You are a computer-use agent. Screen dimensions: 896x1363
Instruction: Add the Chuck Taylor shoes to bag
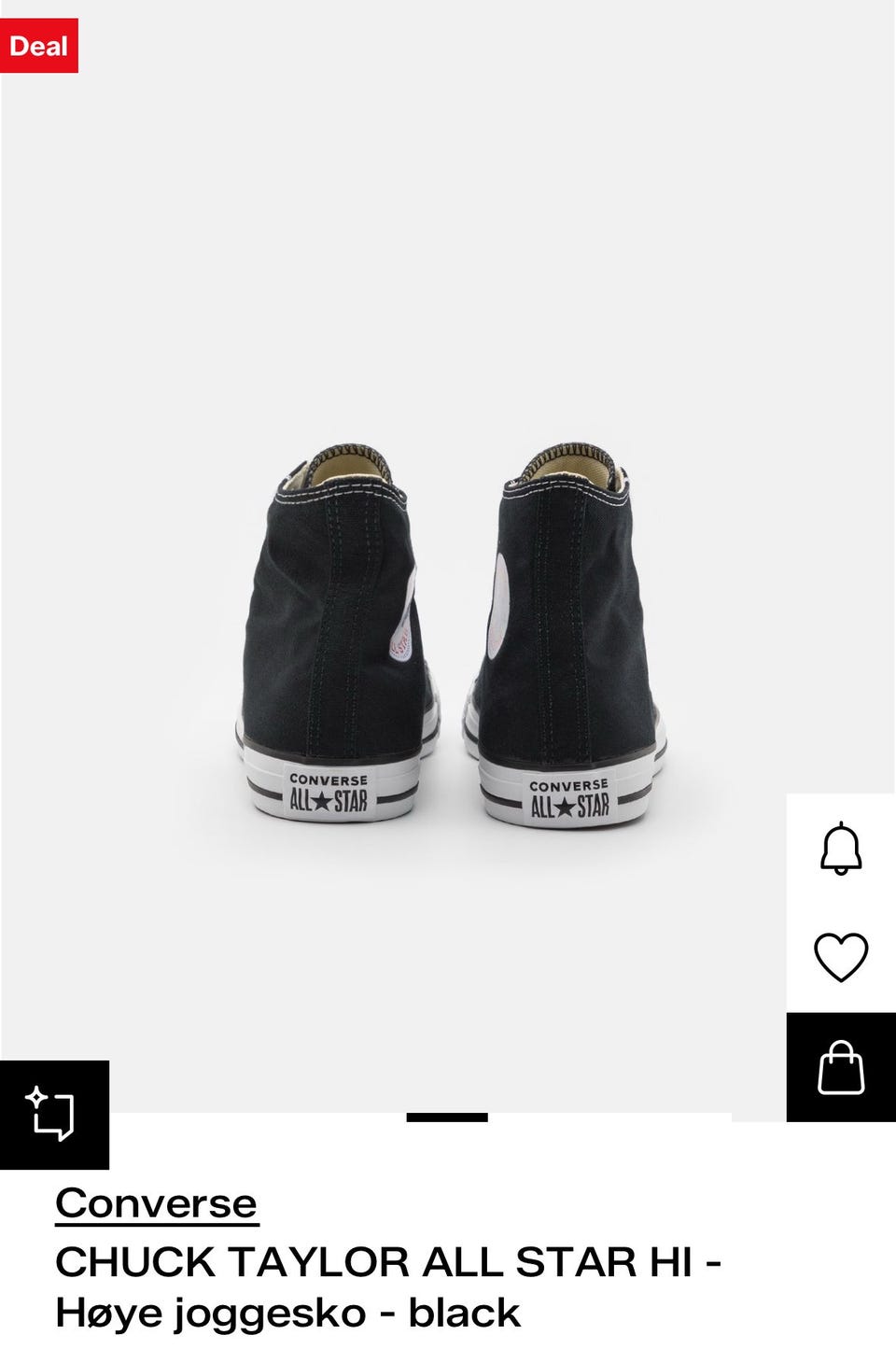(x=840, y=1067)
